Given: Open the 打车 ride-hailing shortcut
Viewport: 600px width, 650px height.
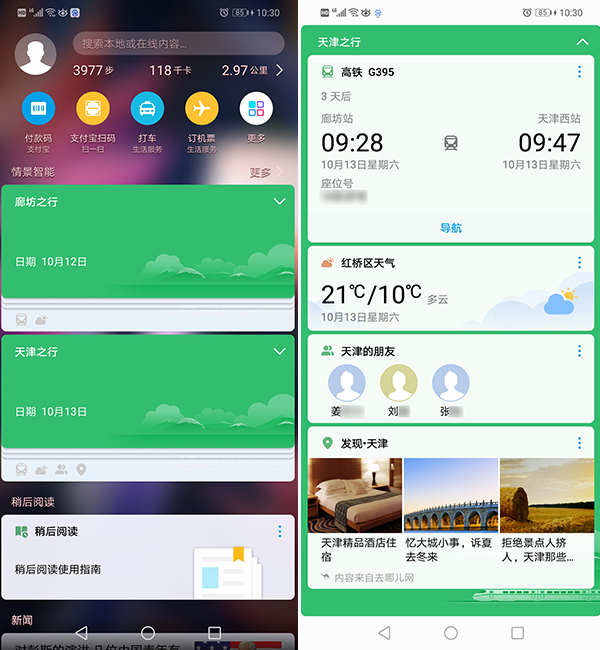Looking at the screenshot, I should pos(147,109).
